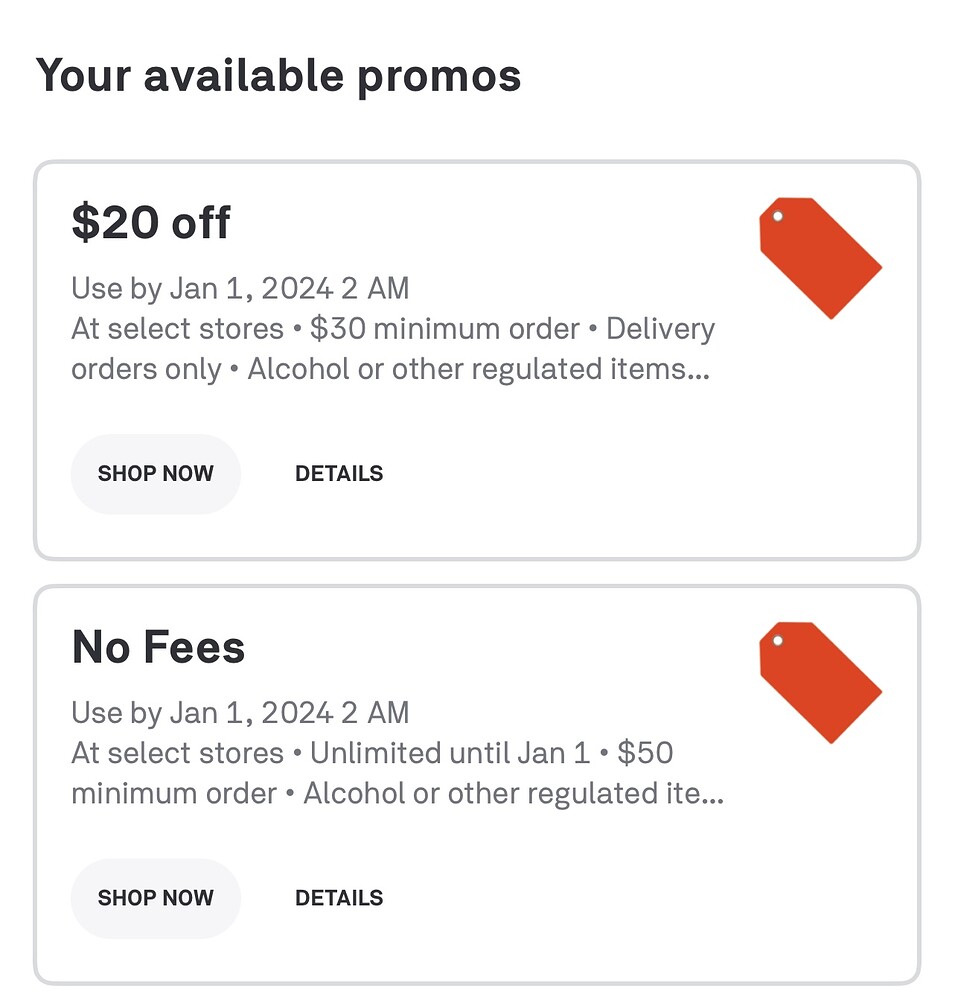The image size is (954, 1000).
Task: Click the At select stores text on No Fees
Action: pyautogui.click(x=180, y=752)
